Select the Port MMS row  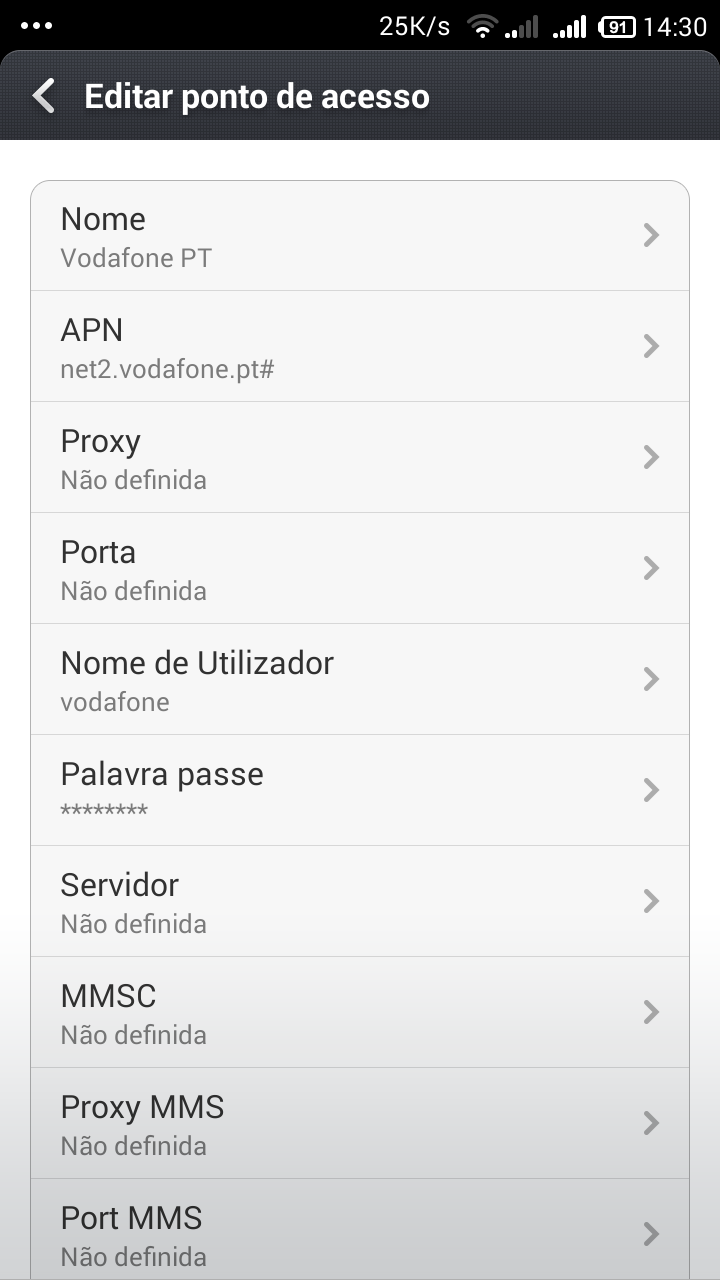[360, 1230]
